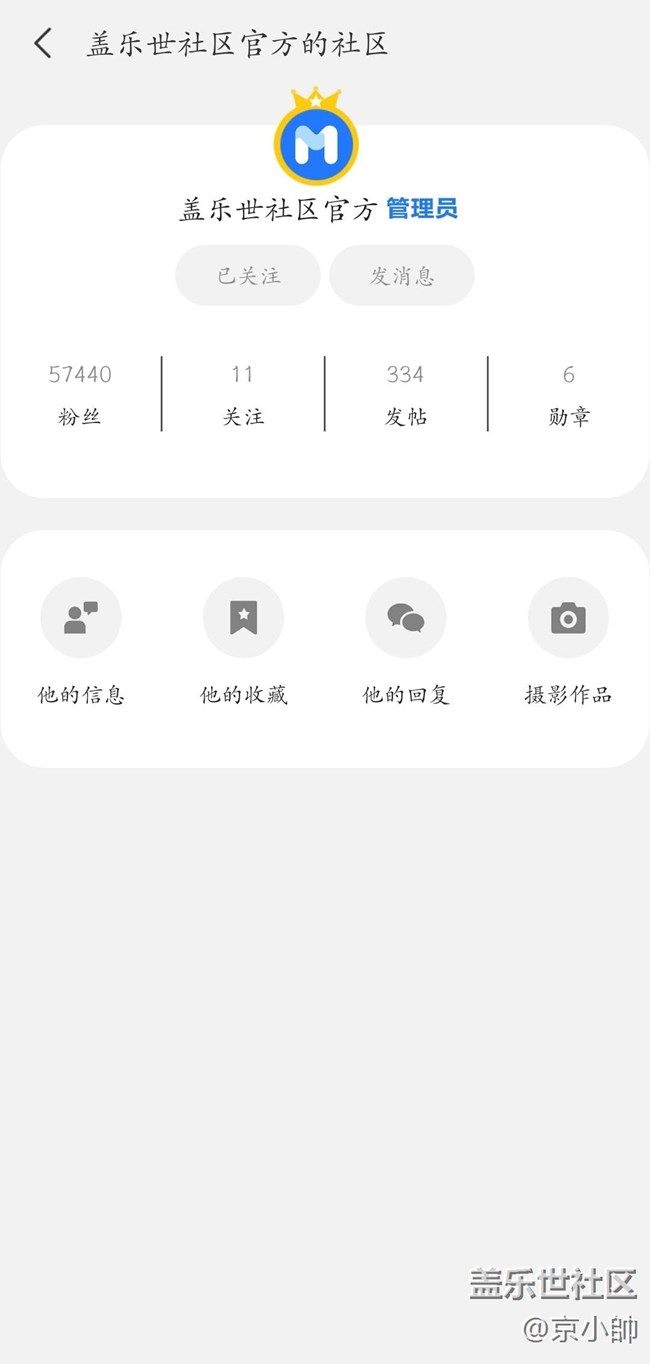The height and width of the screenshot is (1364, 650).
Task: Open the 粉丝 followers list
Action: pyautogui.click(x=80, y=394)
